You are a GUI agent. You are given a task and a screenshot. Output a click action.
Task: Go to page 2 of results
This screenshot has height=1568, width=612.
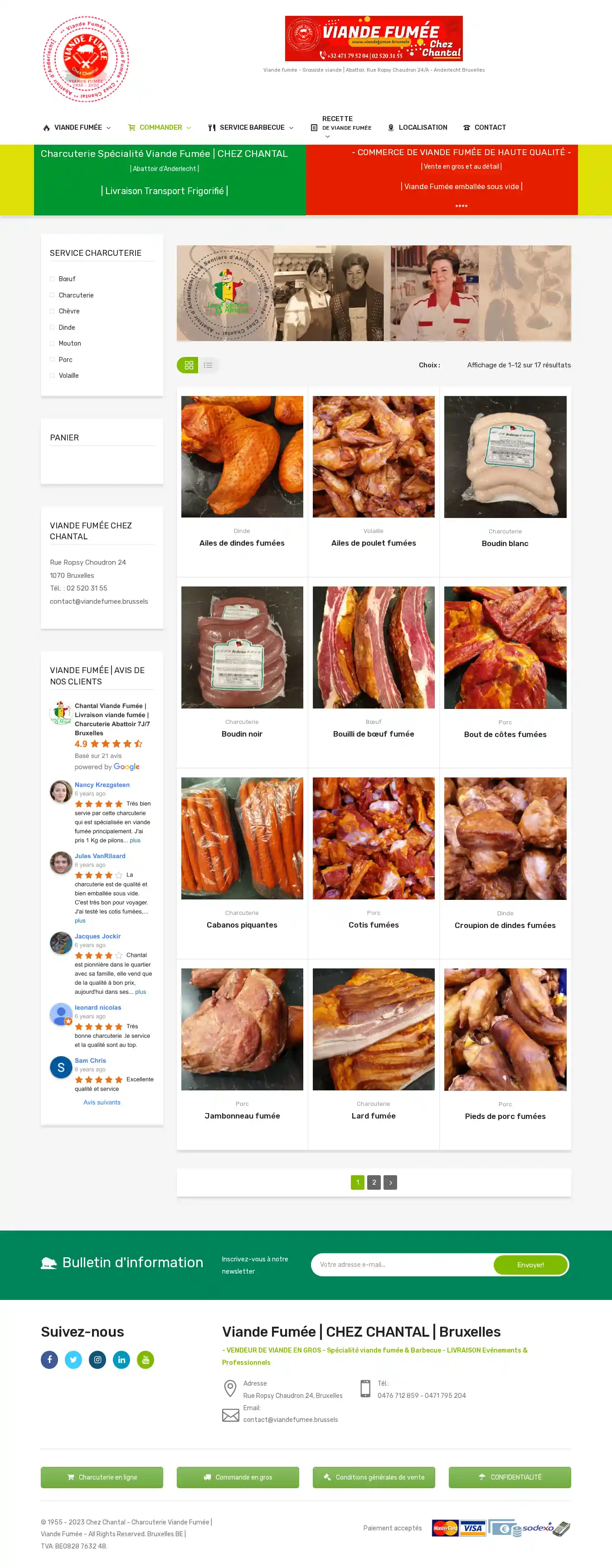point(374,1182)
